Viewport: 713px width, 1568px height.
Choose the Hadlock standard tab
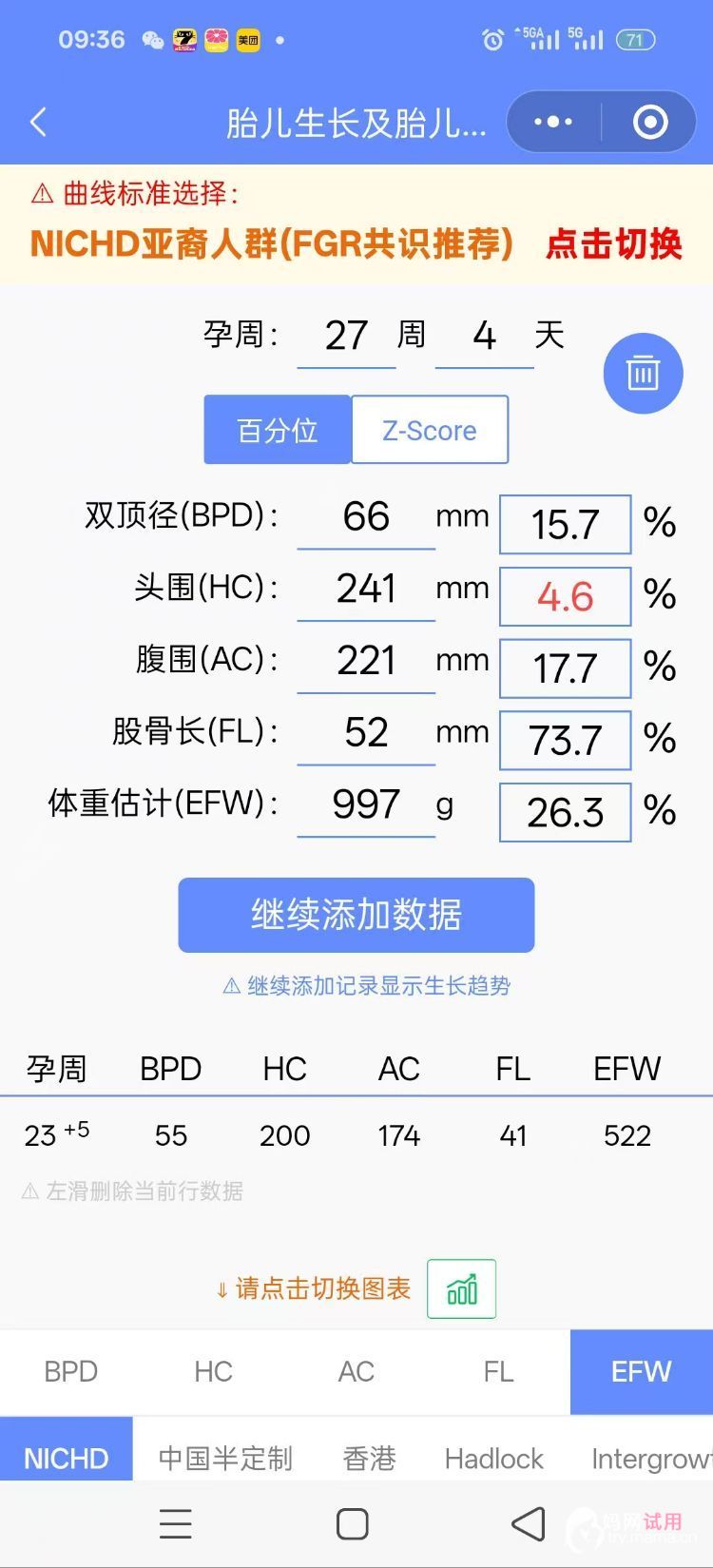click(493, 1458)
